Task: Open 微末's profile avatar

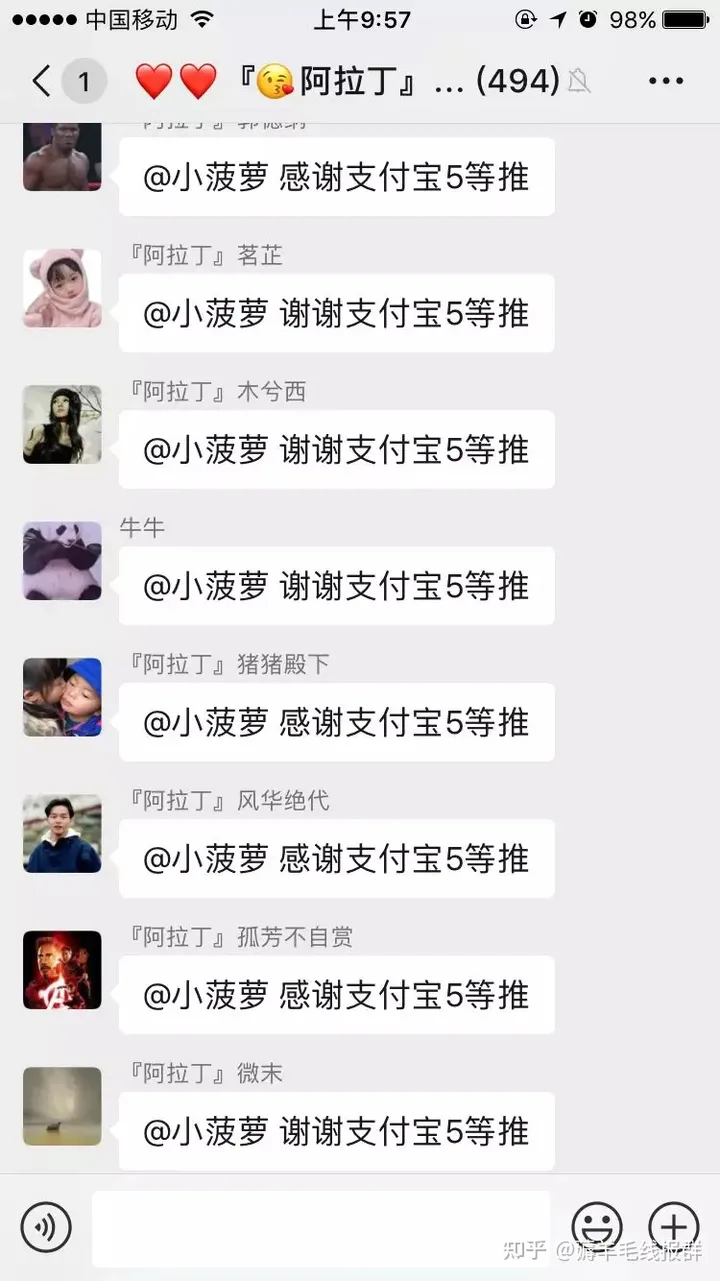Action: tap(62, 1106)
